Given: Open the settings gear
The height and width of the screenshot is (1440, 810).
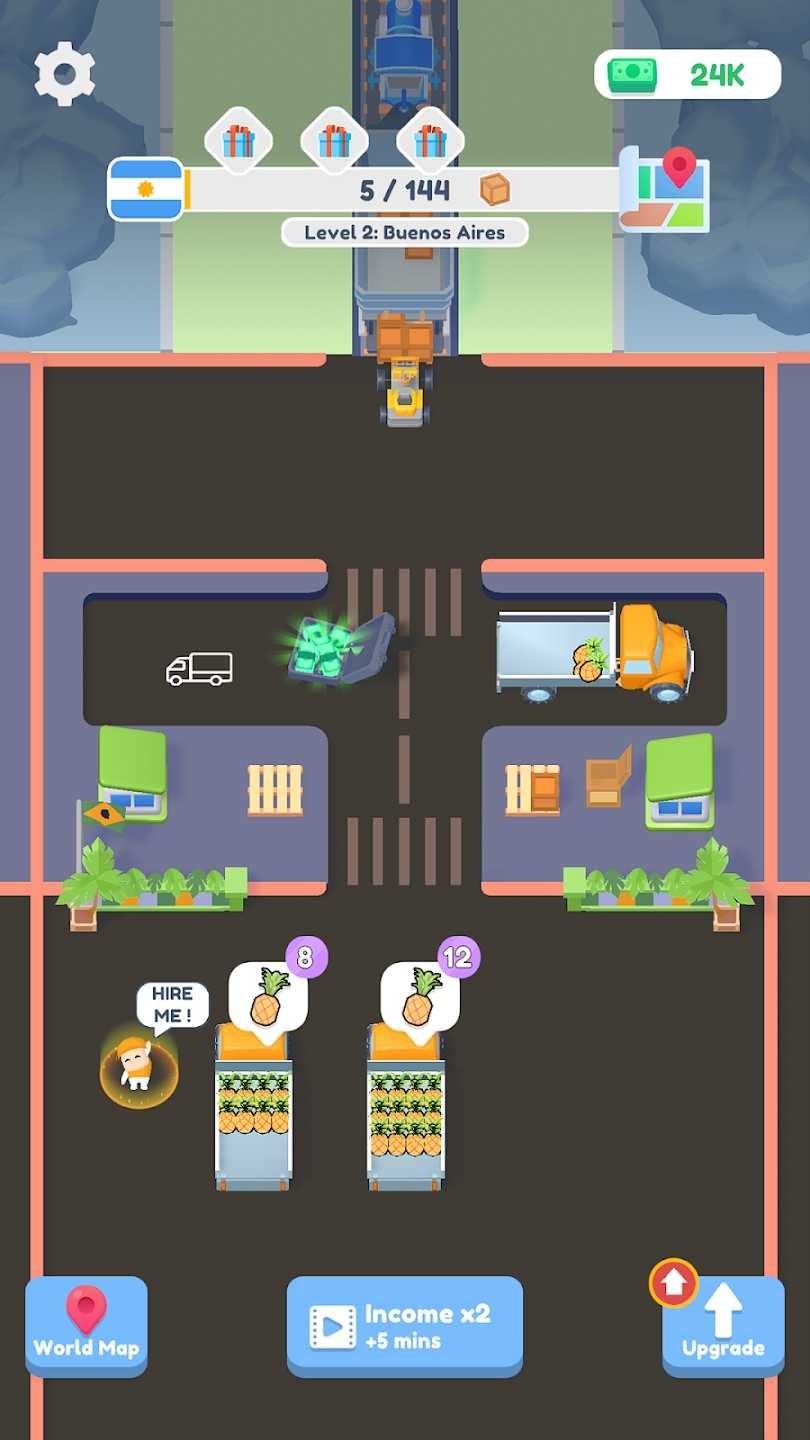Looking at the screenshot, I should 65,73.
